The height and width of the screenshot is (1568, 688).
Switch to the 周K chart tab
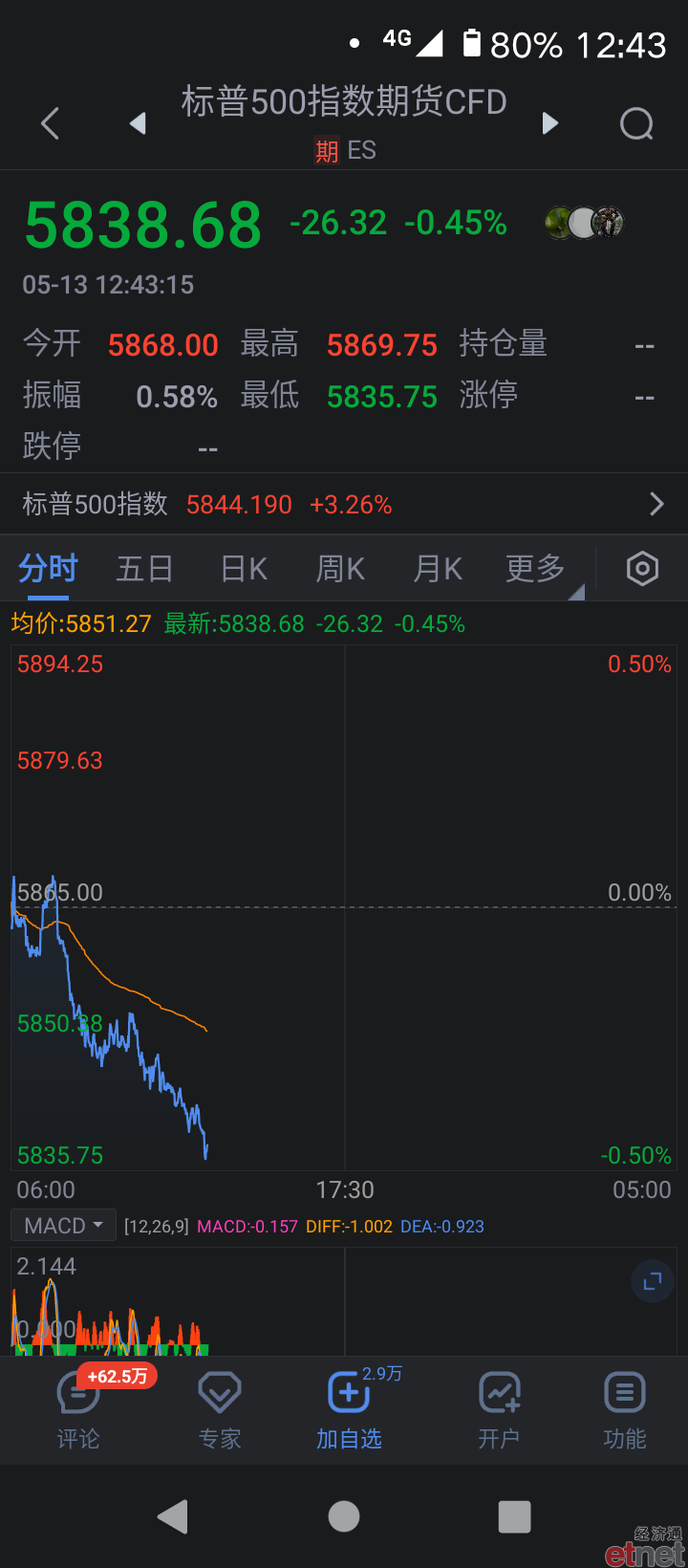340,569
